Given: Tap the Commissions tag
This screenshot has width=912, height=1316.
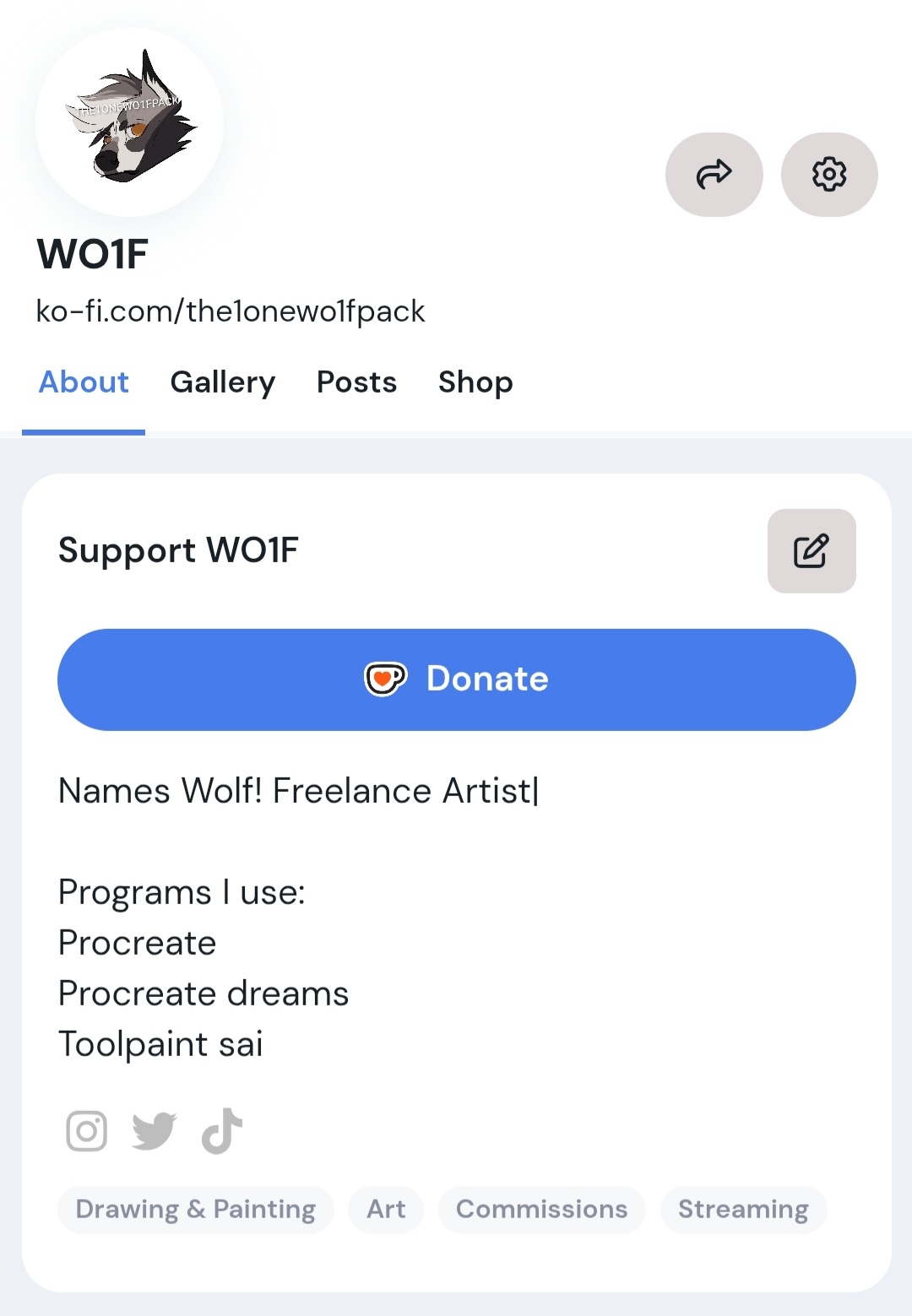Looking at the screenshot, I should [541, 1210].
